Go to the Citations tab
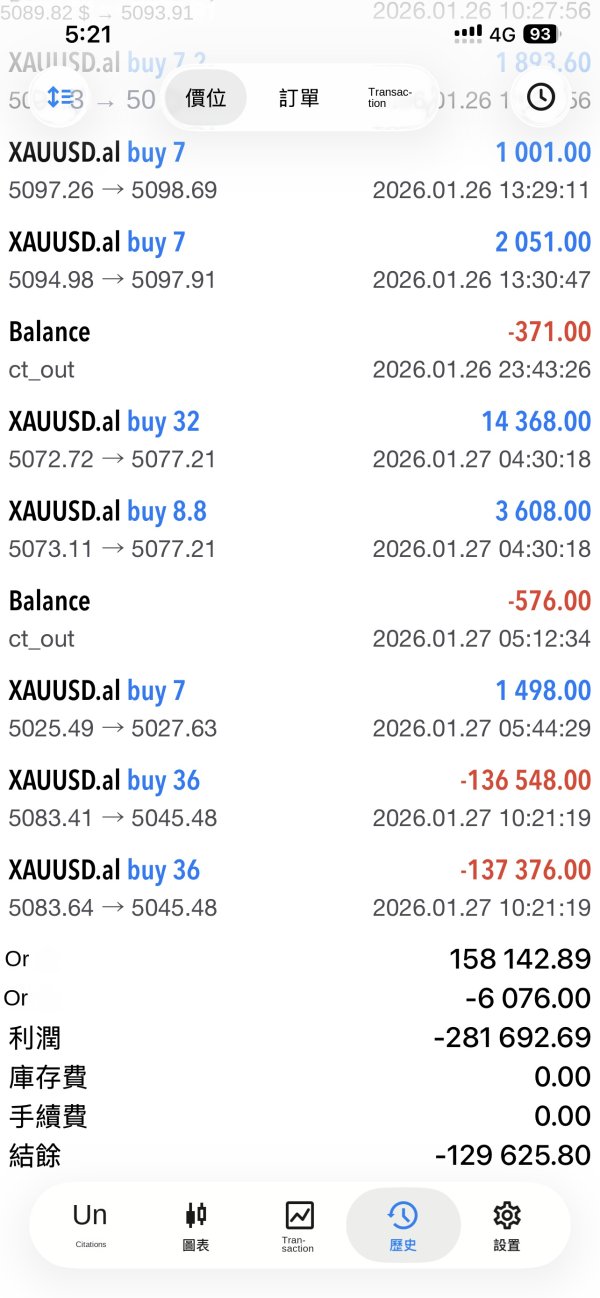600x1298 pixels. pos(90,1224)
